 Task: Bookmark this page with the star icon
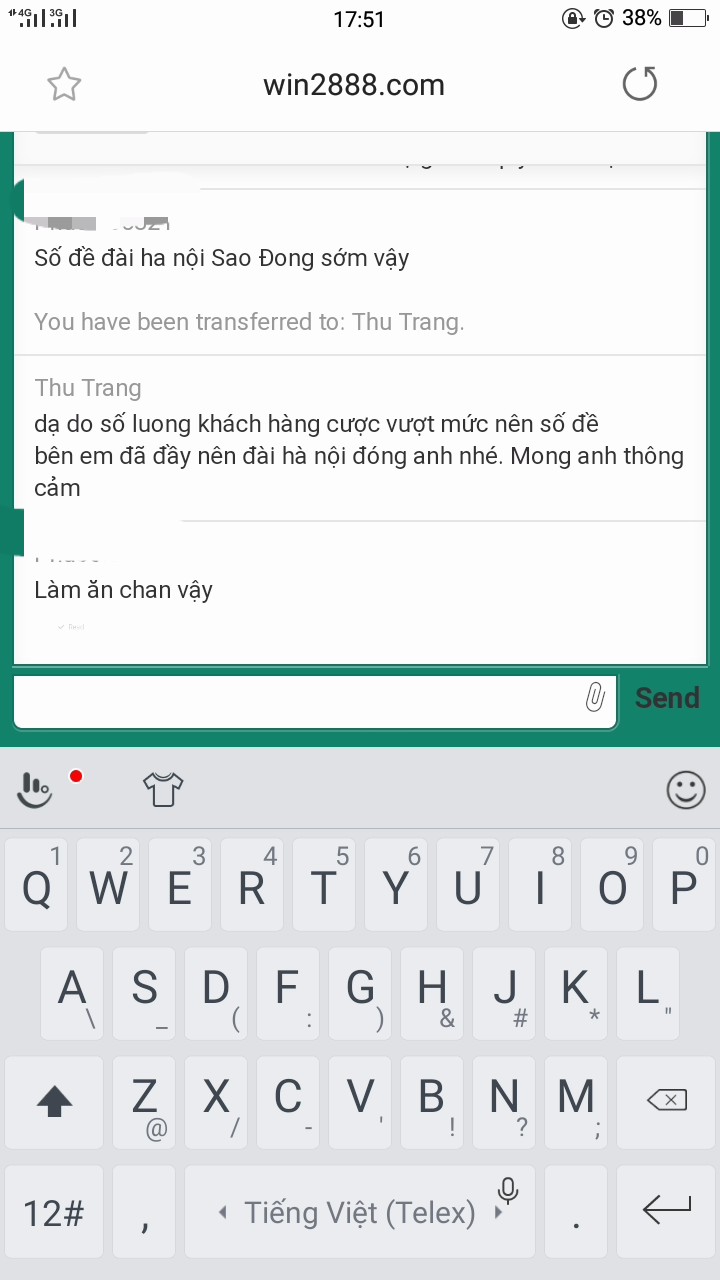point(64,85)
